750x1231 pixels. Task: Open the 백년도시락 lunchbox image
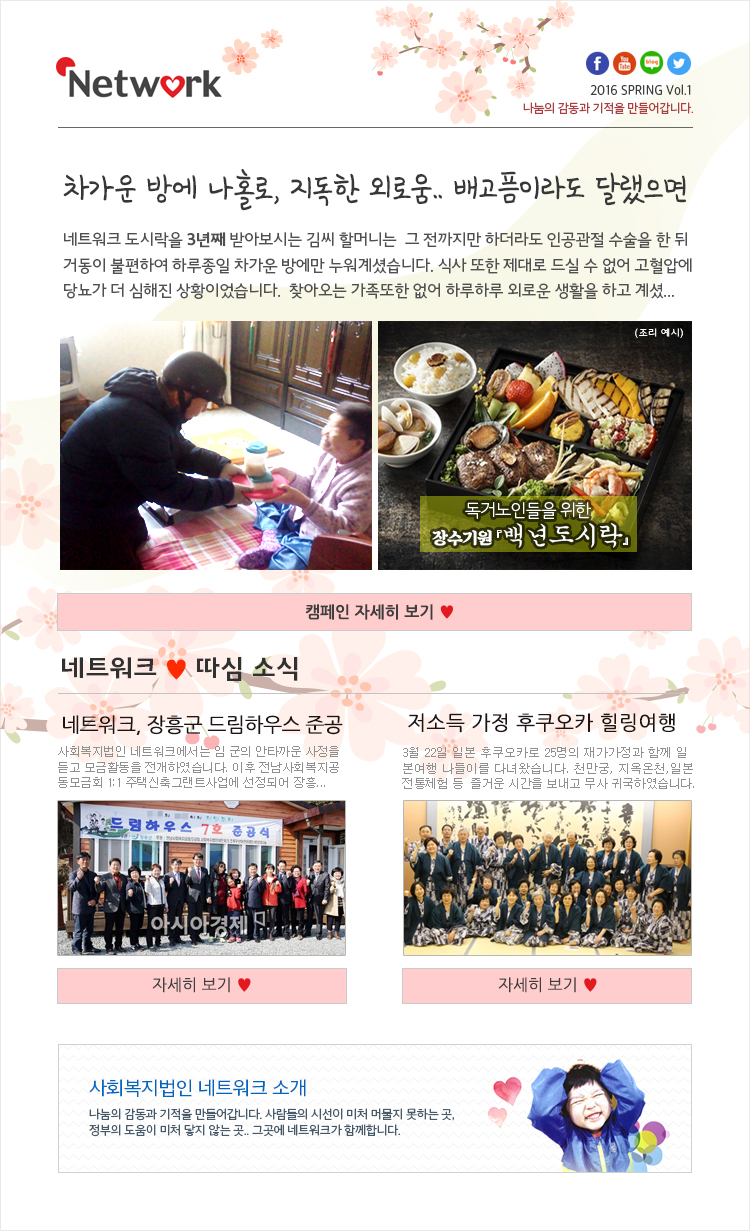pos(534,445)
